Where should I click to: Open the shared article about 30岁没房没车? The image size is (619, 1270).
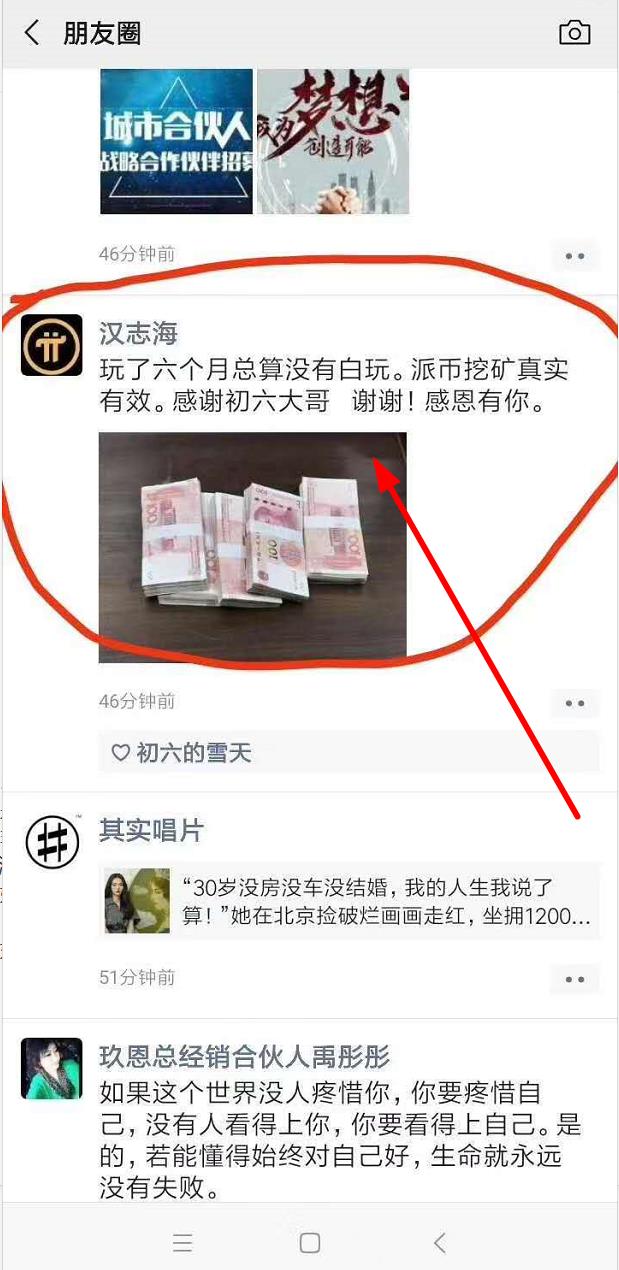(350, 902)
